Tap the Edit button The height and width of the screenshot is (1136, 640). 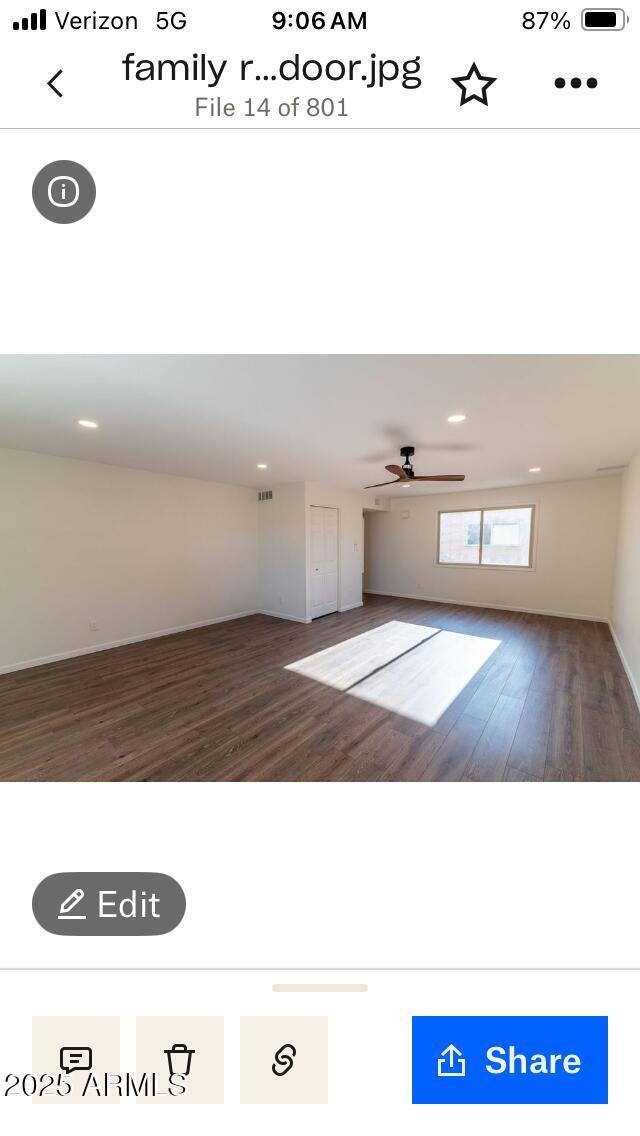109,903
